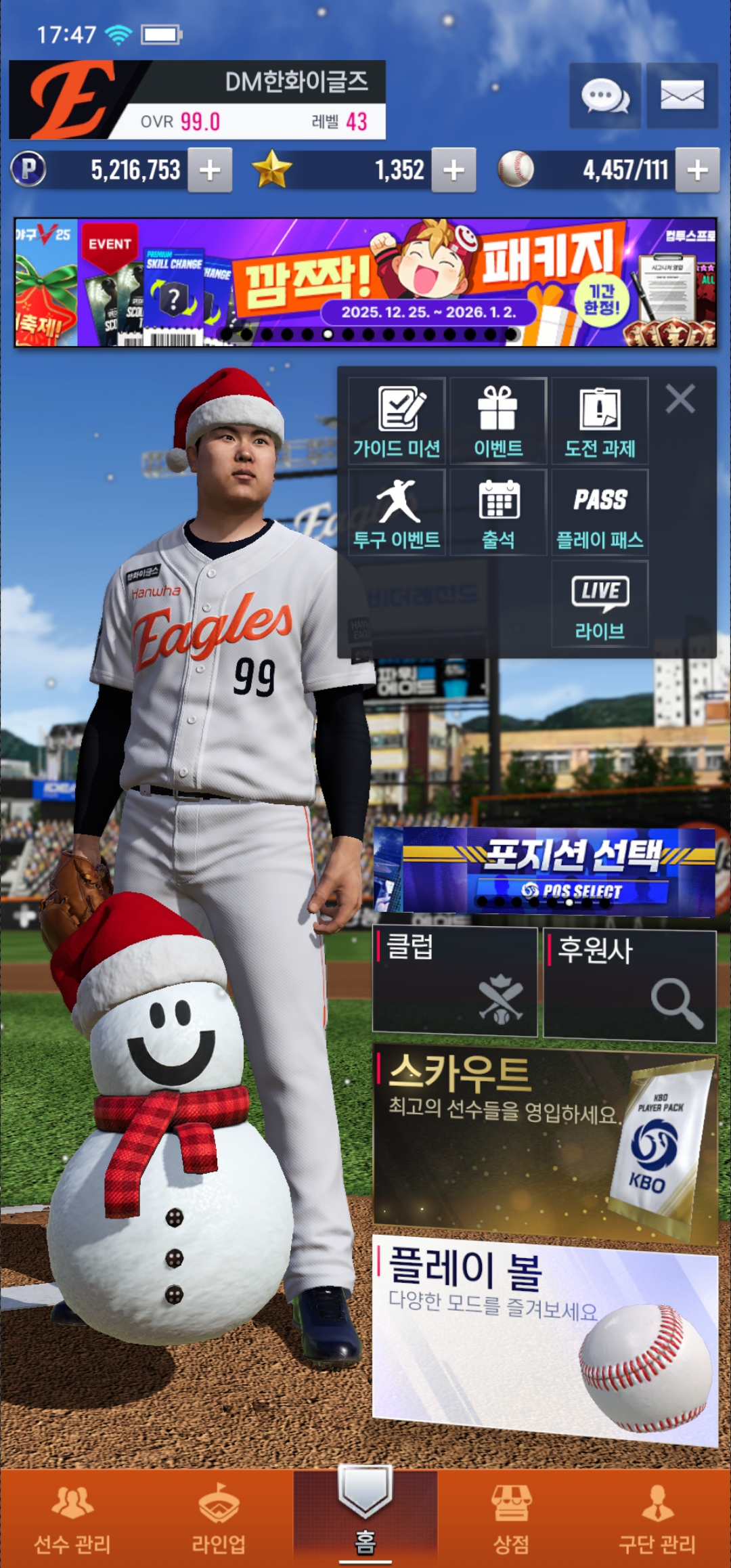Open 도전 과제

(x=600, y=420)
